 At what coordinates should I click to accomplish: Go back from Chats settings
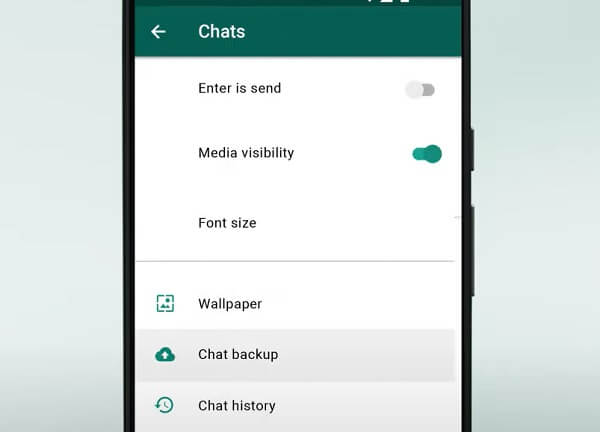pos(158,32)
